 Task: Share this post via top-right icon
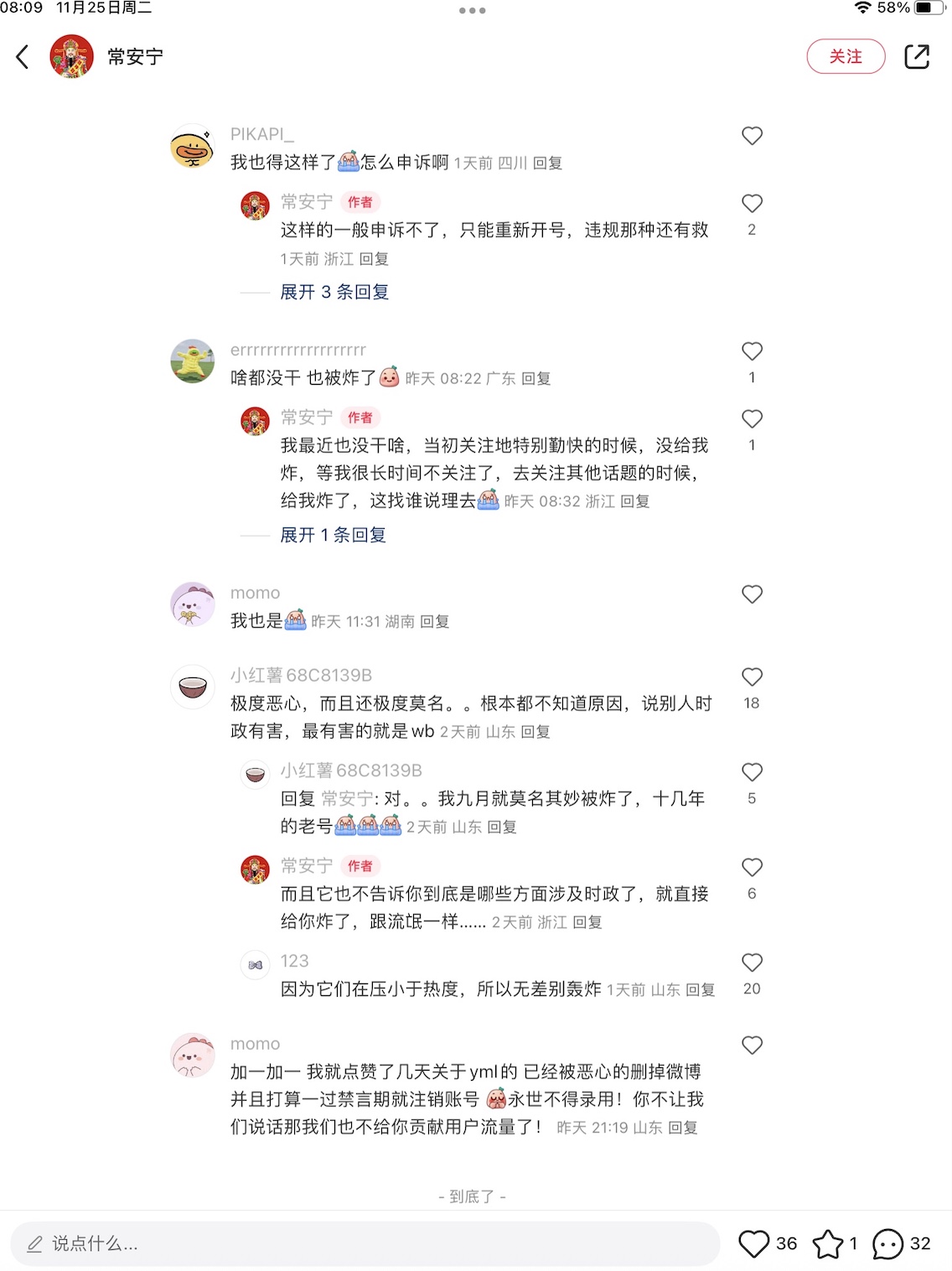click(917, 56)
